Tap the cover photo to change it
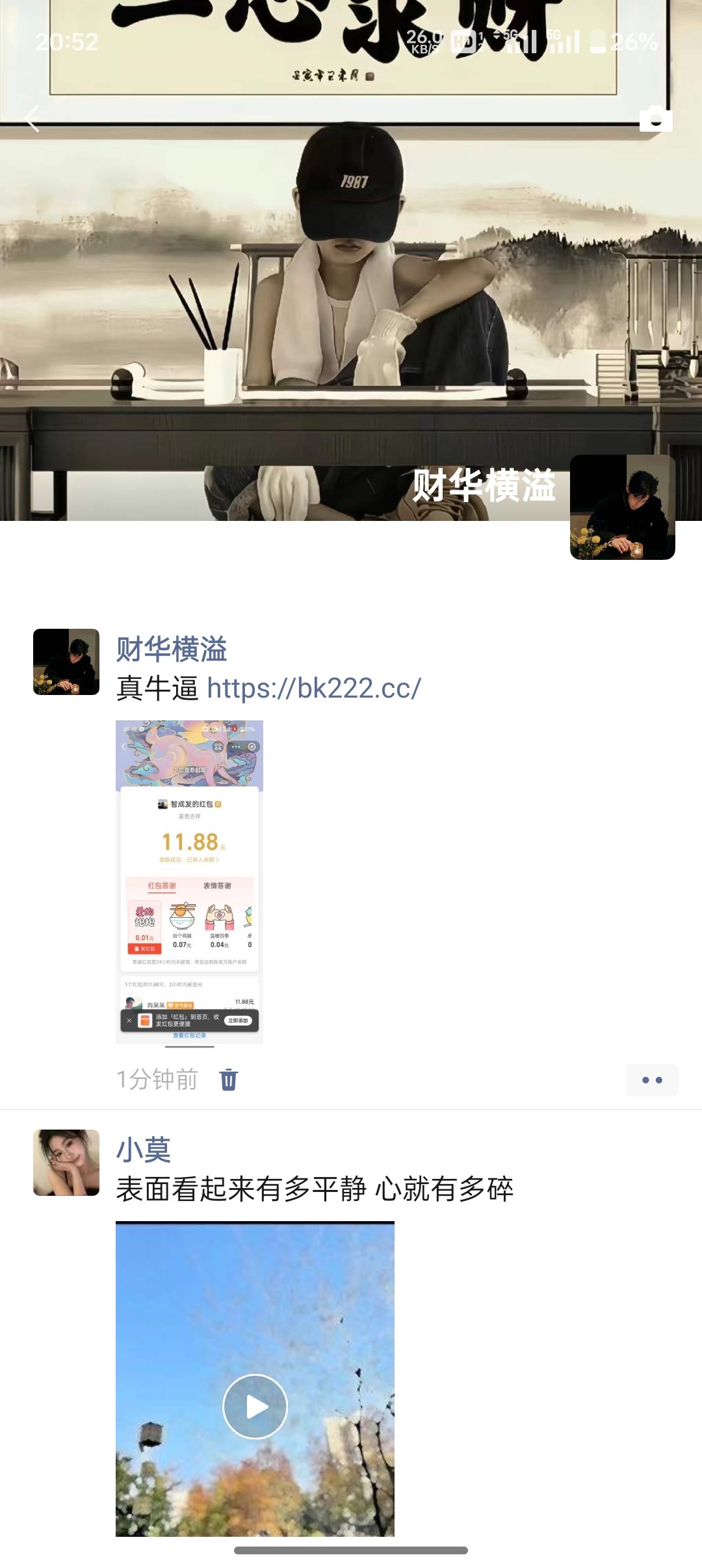702x1568 pixels. pyautogui.click(x=351, y=260)
